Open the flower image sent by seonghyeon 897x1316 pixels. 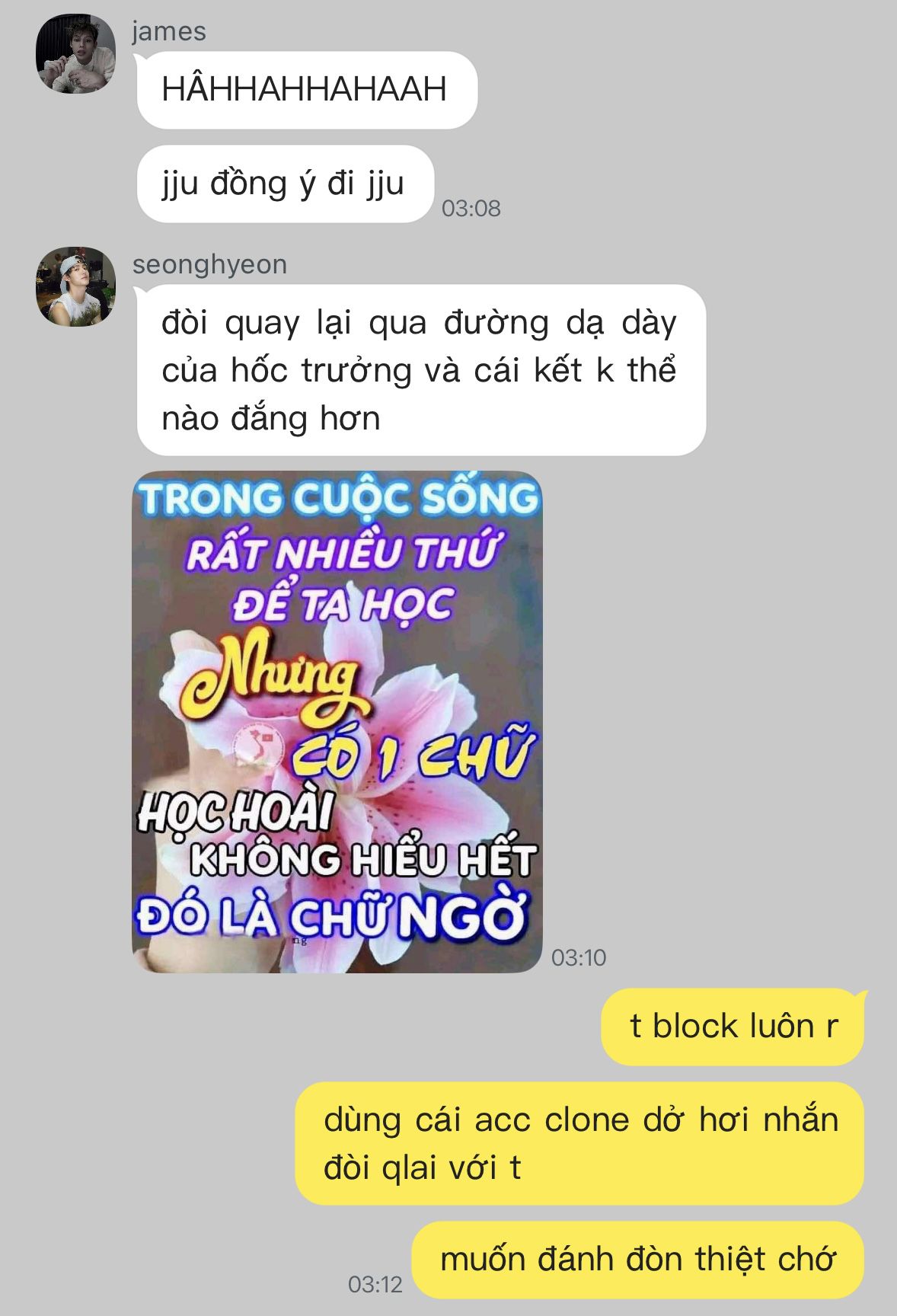point(337,721)
